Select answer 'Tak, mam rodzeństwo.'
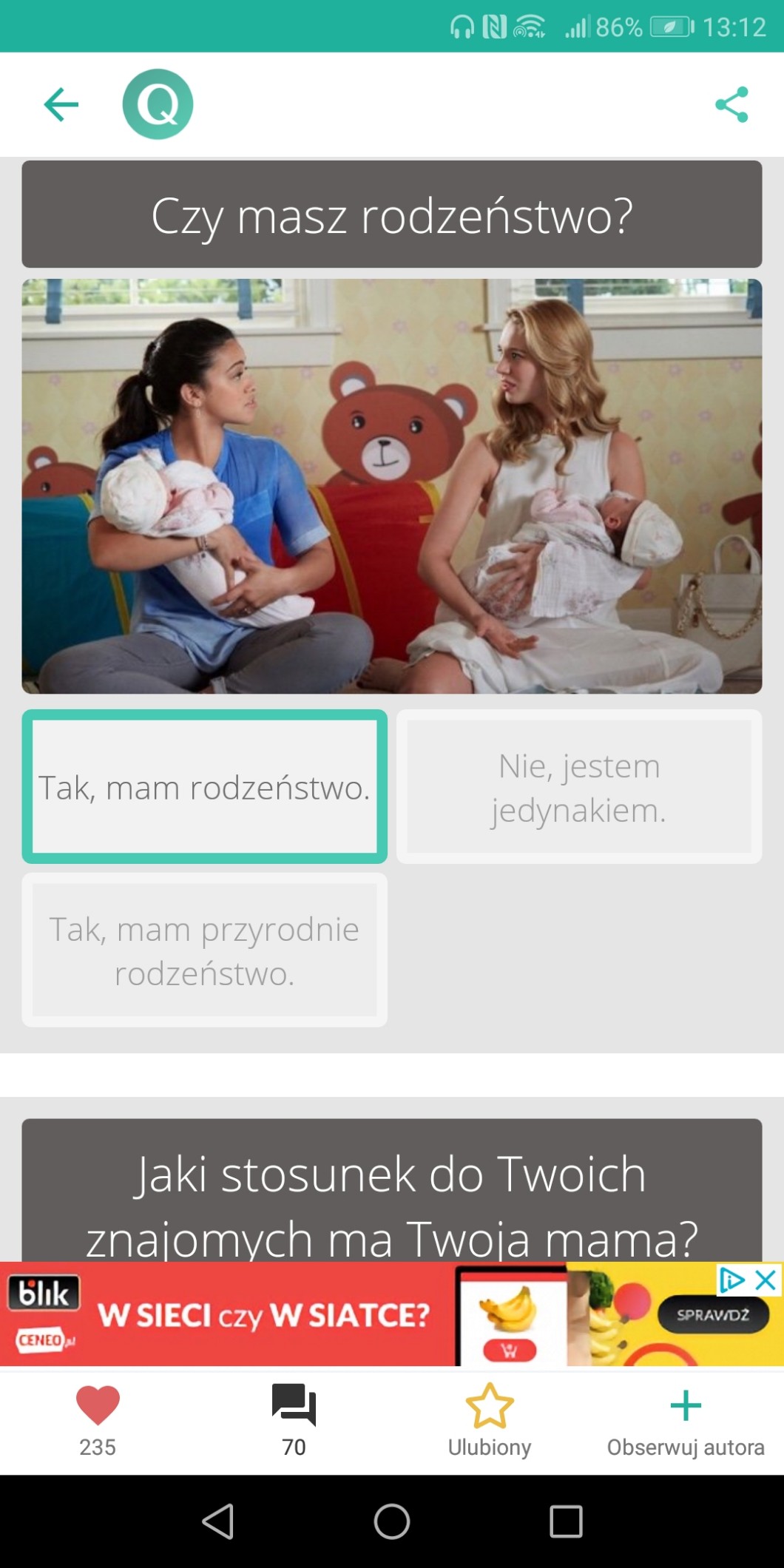 [204, 787]
